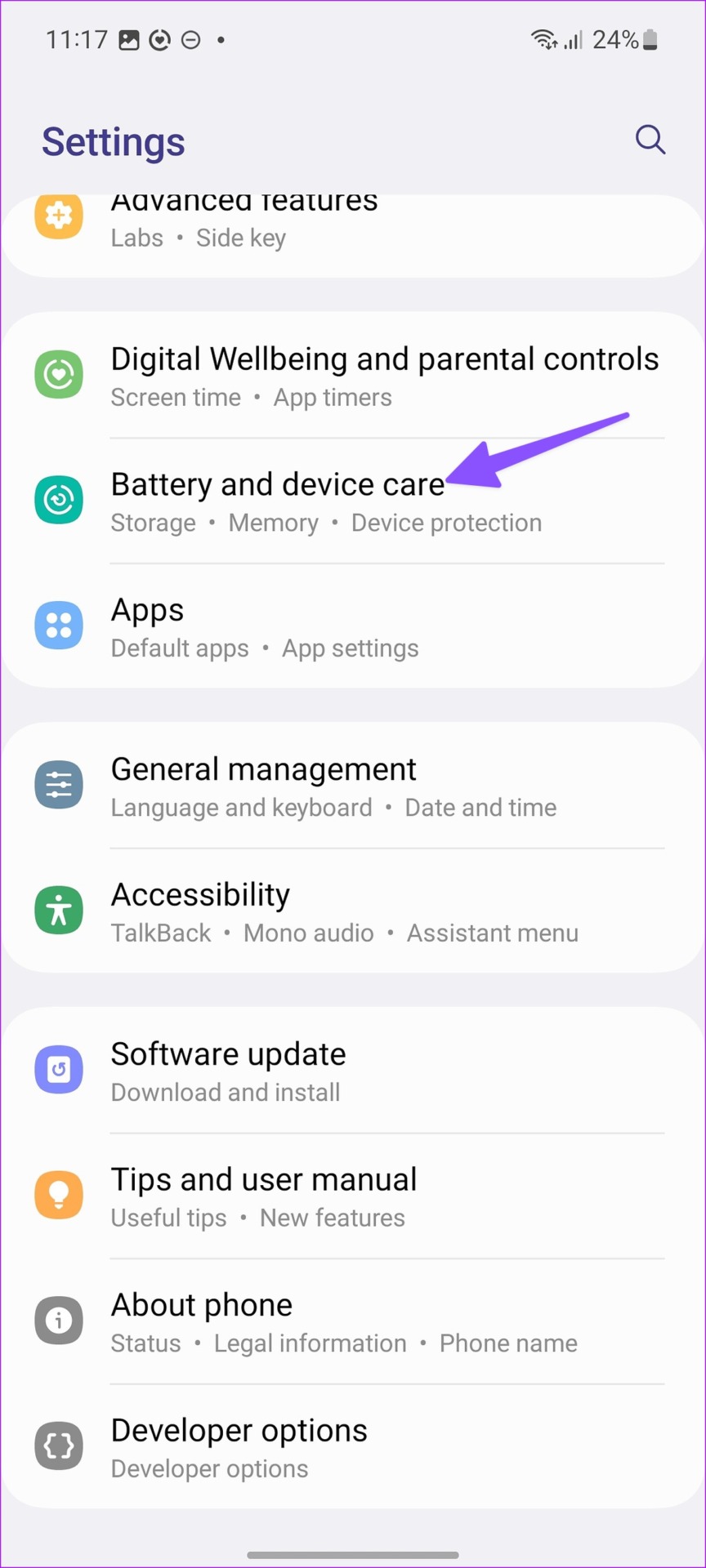
Task: Open the Settings search icon
Action: 650,140
